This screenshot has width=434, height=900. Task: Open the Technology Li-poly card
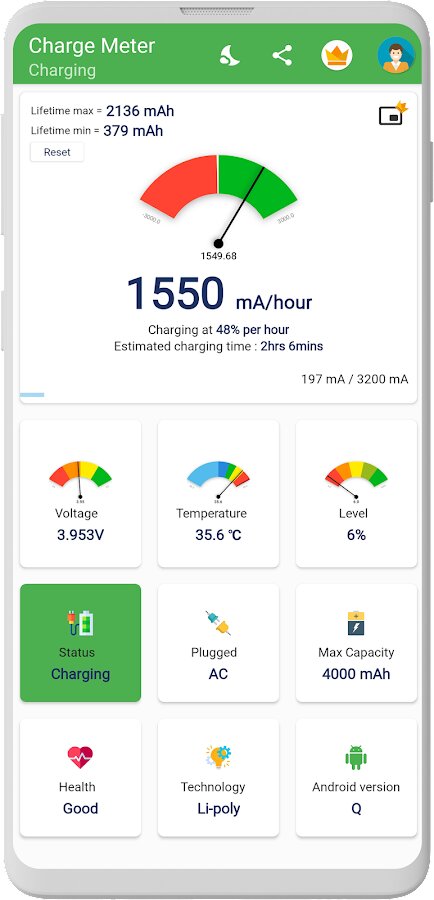click(x=218, y=778)
